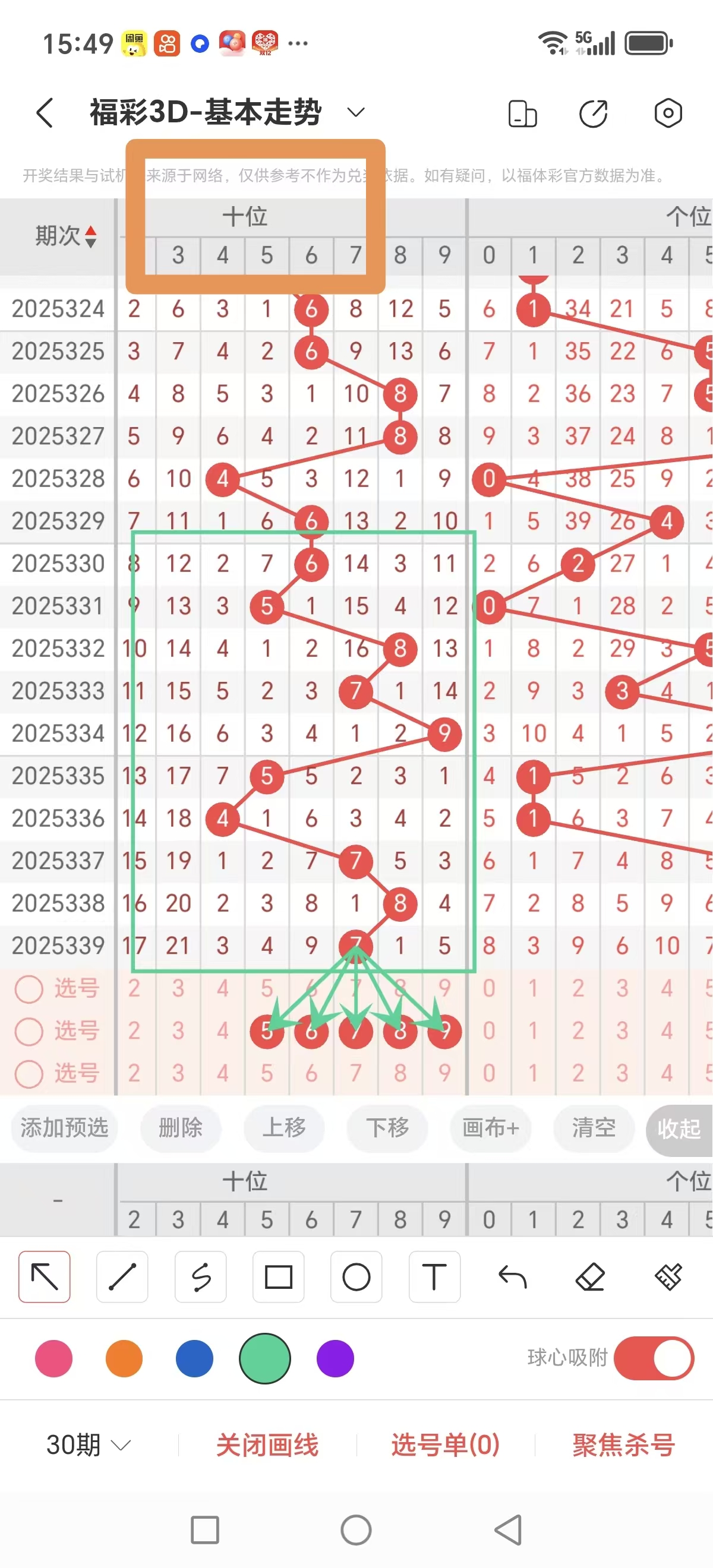Select the curve drawing tool
This screenshot has height=1568, width=713.
200,1277
